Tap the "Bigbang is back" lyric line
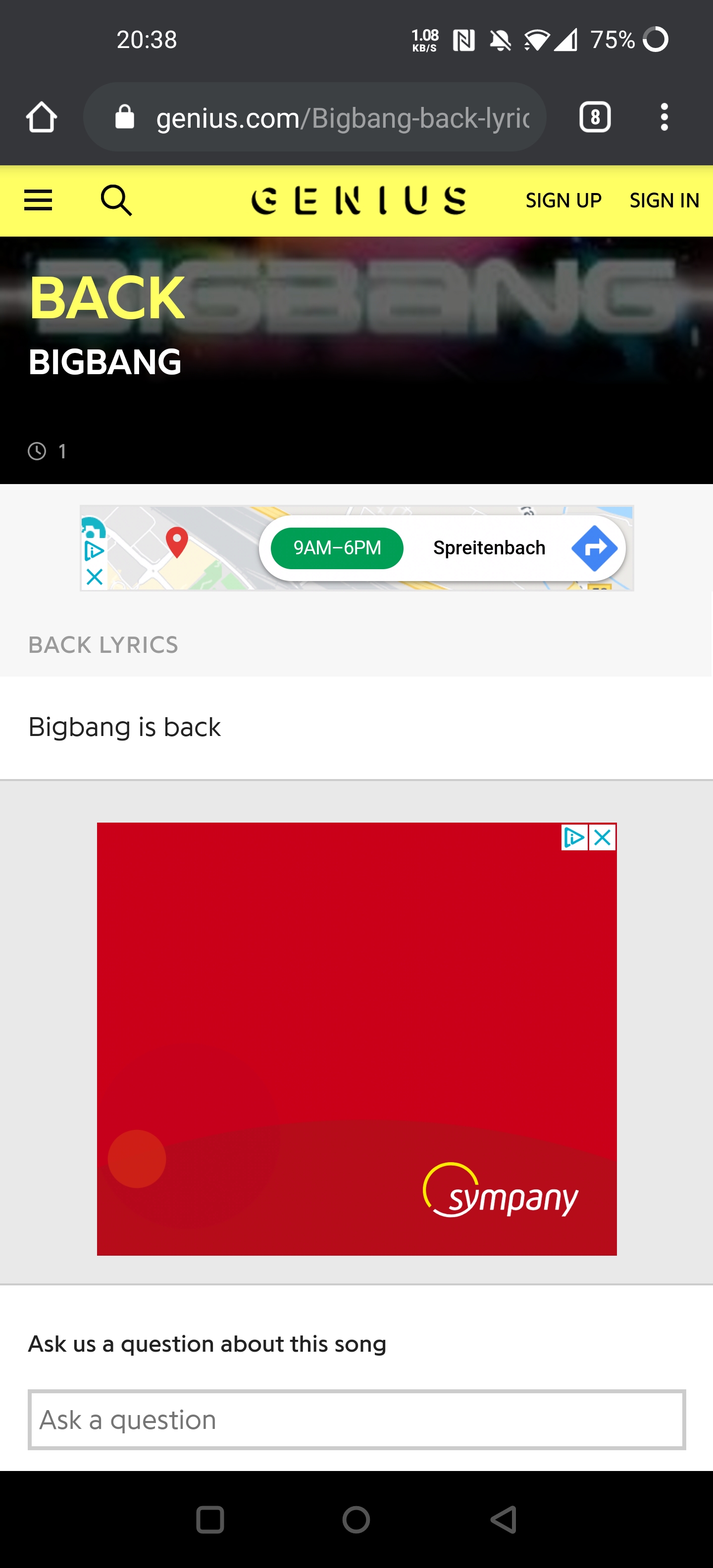Viewport: 713px width, 1568px height. [x=124, y=728]
